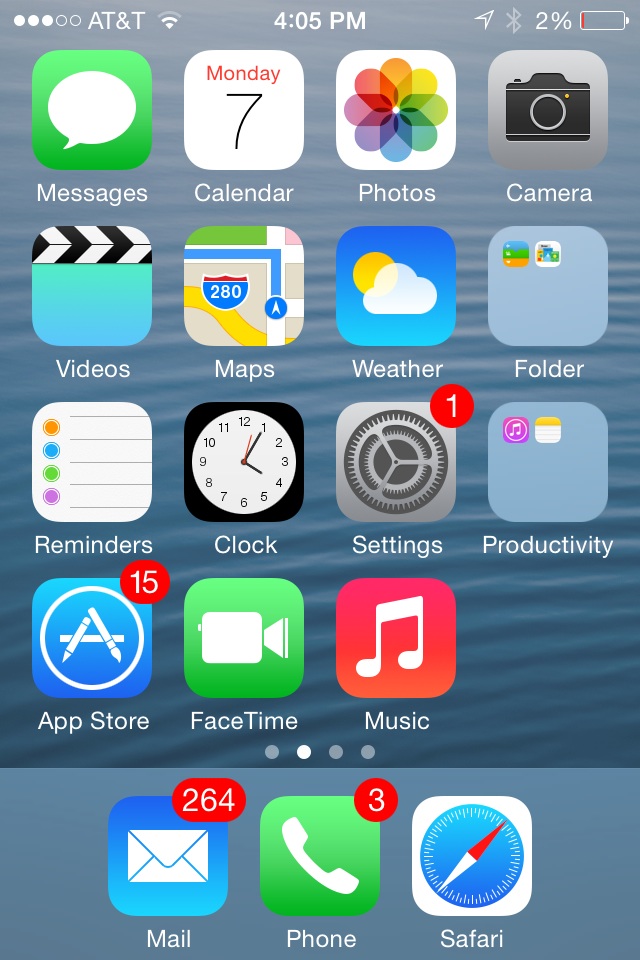
Task: Launch the Calendar app
Action: pyautogui.click(x=244, y=110)
